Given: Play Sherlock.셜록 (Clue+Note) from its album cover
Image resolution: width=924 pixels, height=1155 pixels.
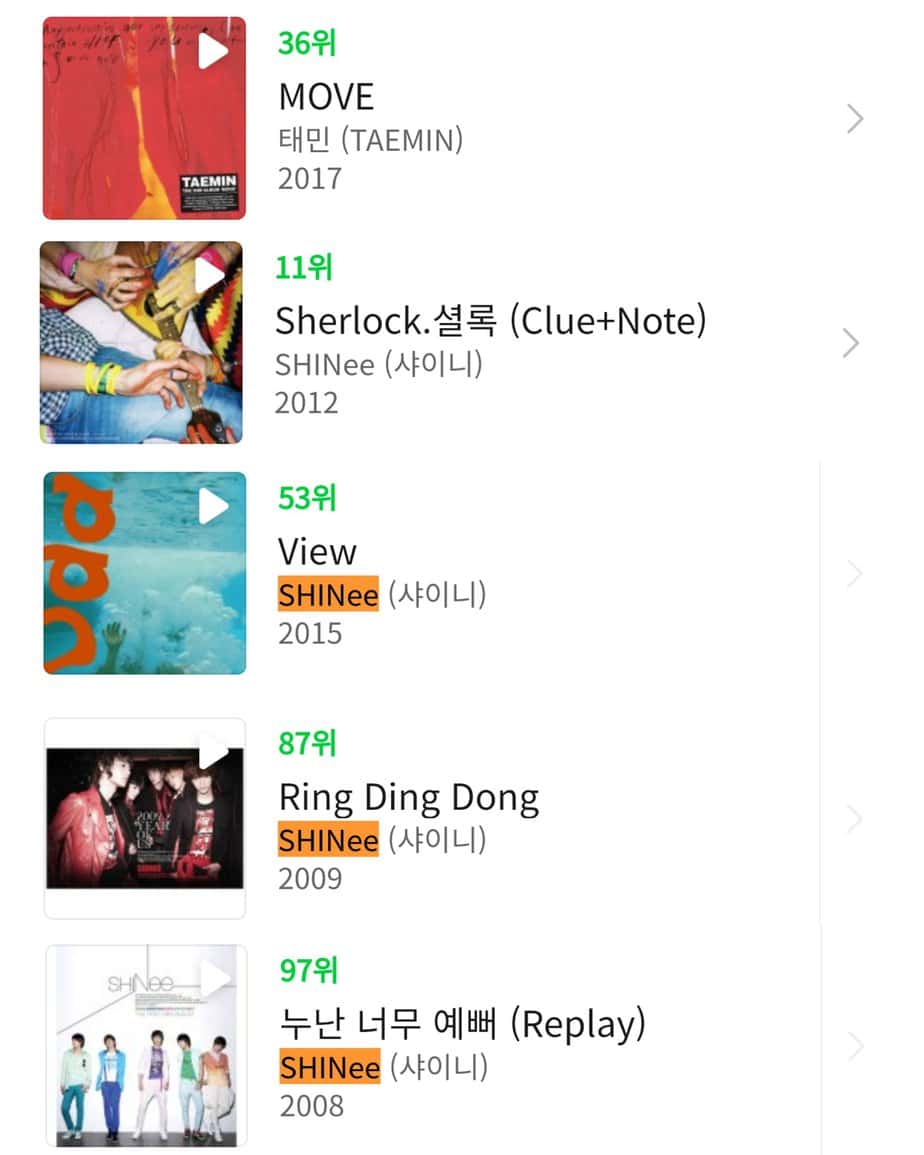Looking at the screenshot, I should point(210,275).
